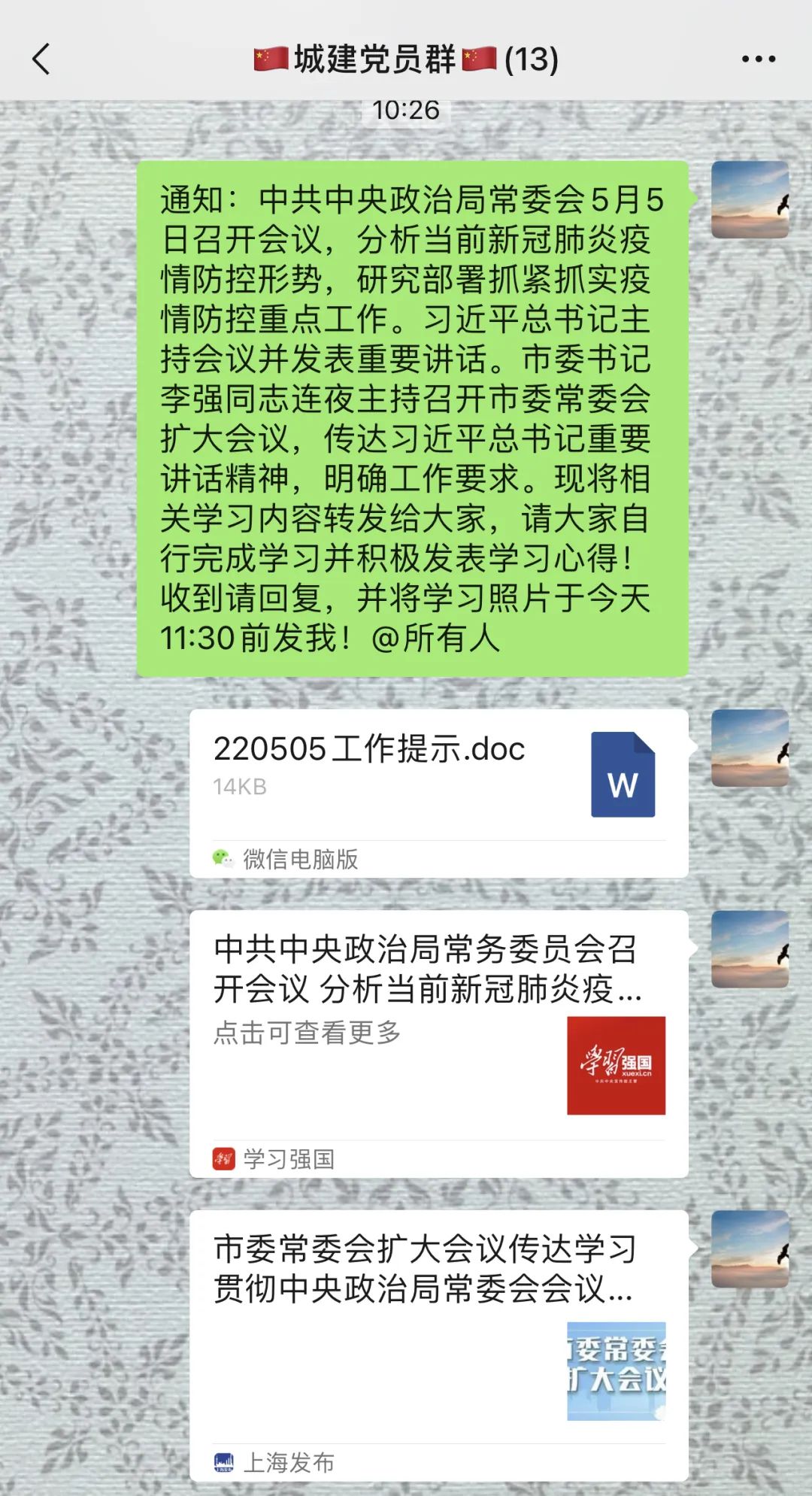Screen dimensions: 812x1496
Task: Go back from 城建党员群 chat
Action: pos(41,59)
